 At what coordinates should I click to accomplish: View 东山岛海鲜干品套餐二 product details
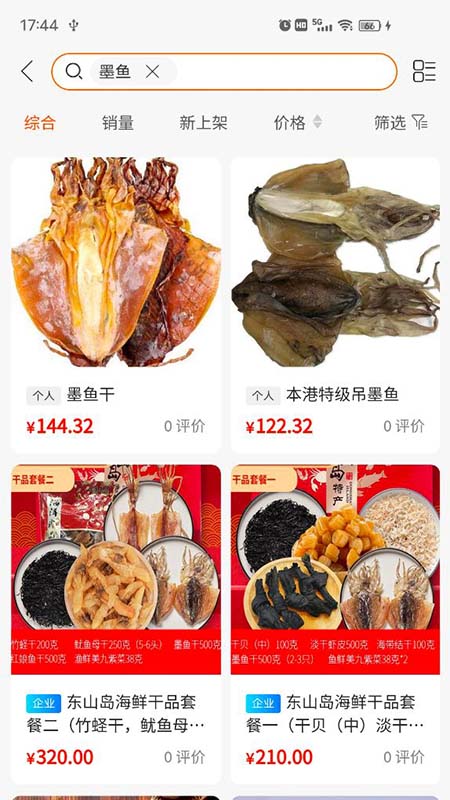point(116,624)
